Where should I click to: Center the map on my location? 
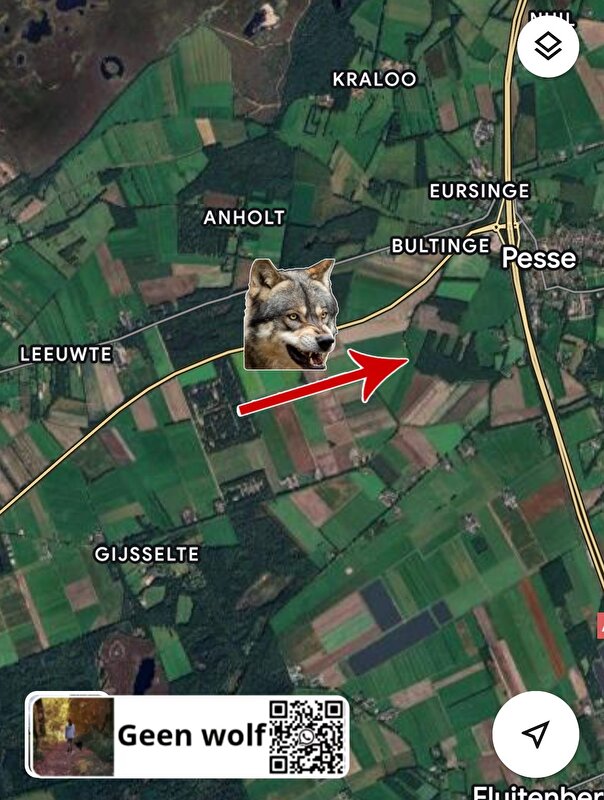[536, 734]
